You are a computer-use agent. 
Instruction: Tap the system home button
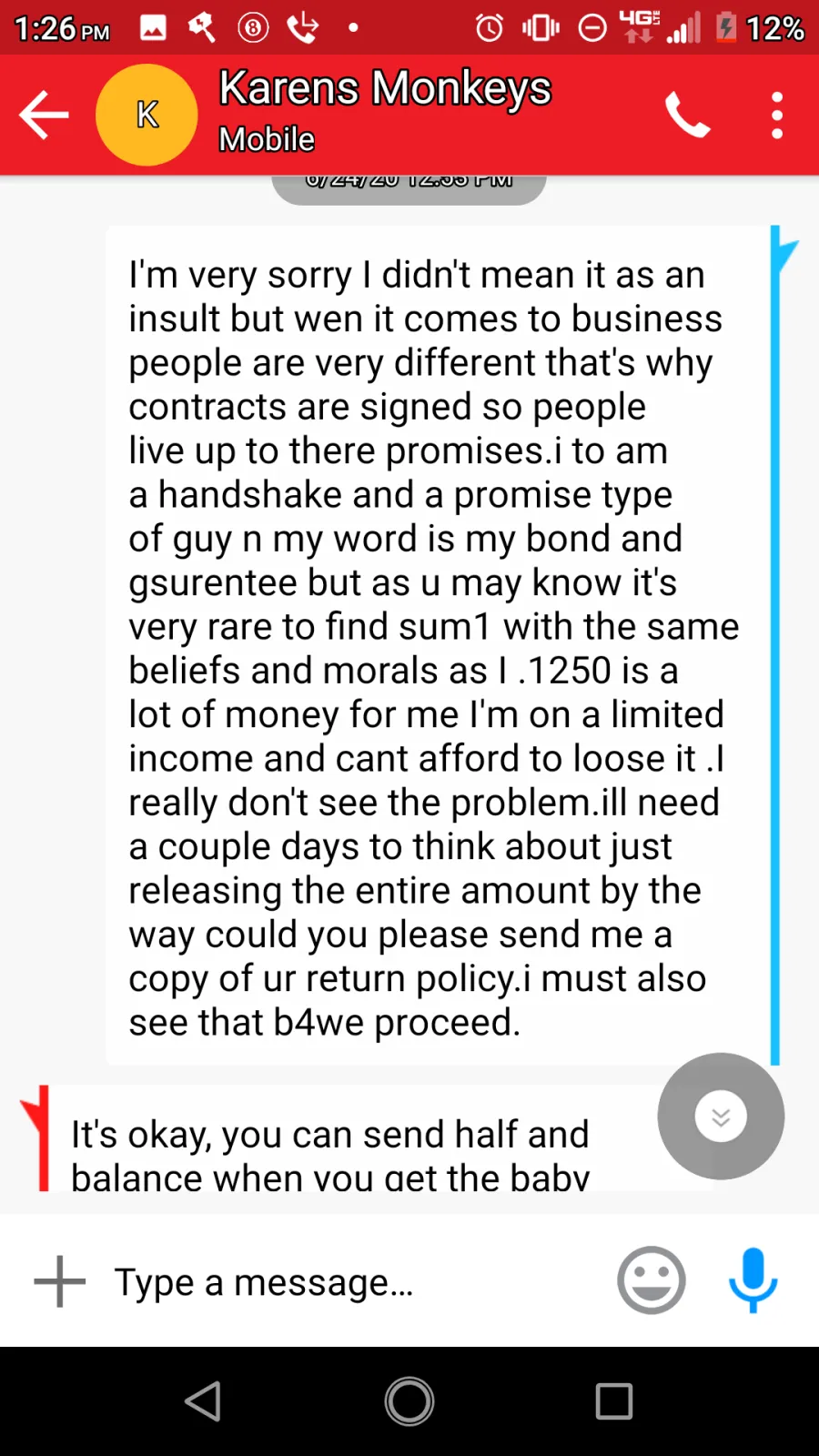pyautogui.click(x=409, y=1401)
